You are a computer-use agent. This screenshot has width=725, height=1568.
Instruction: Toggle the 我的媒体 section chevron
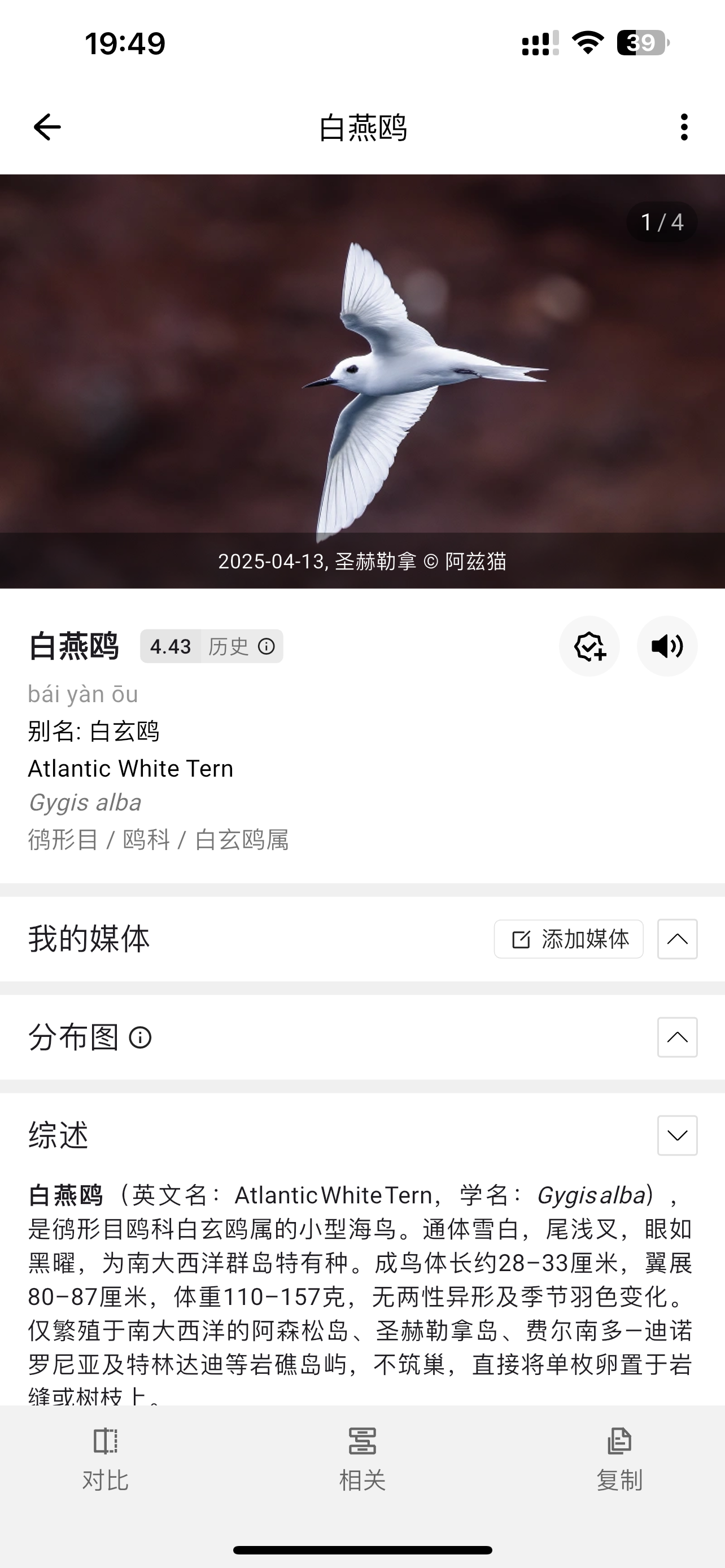[x=678, y=939]
